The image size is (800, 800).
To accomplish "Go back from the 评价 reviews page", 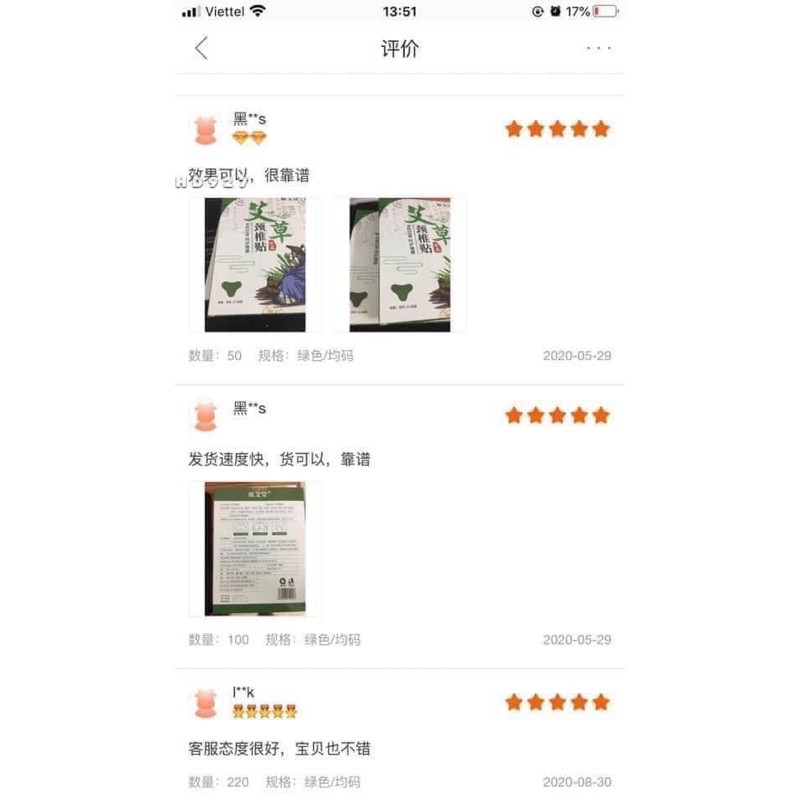I will pyautogui.click(x=202, y=48).
